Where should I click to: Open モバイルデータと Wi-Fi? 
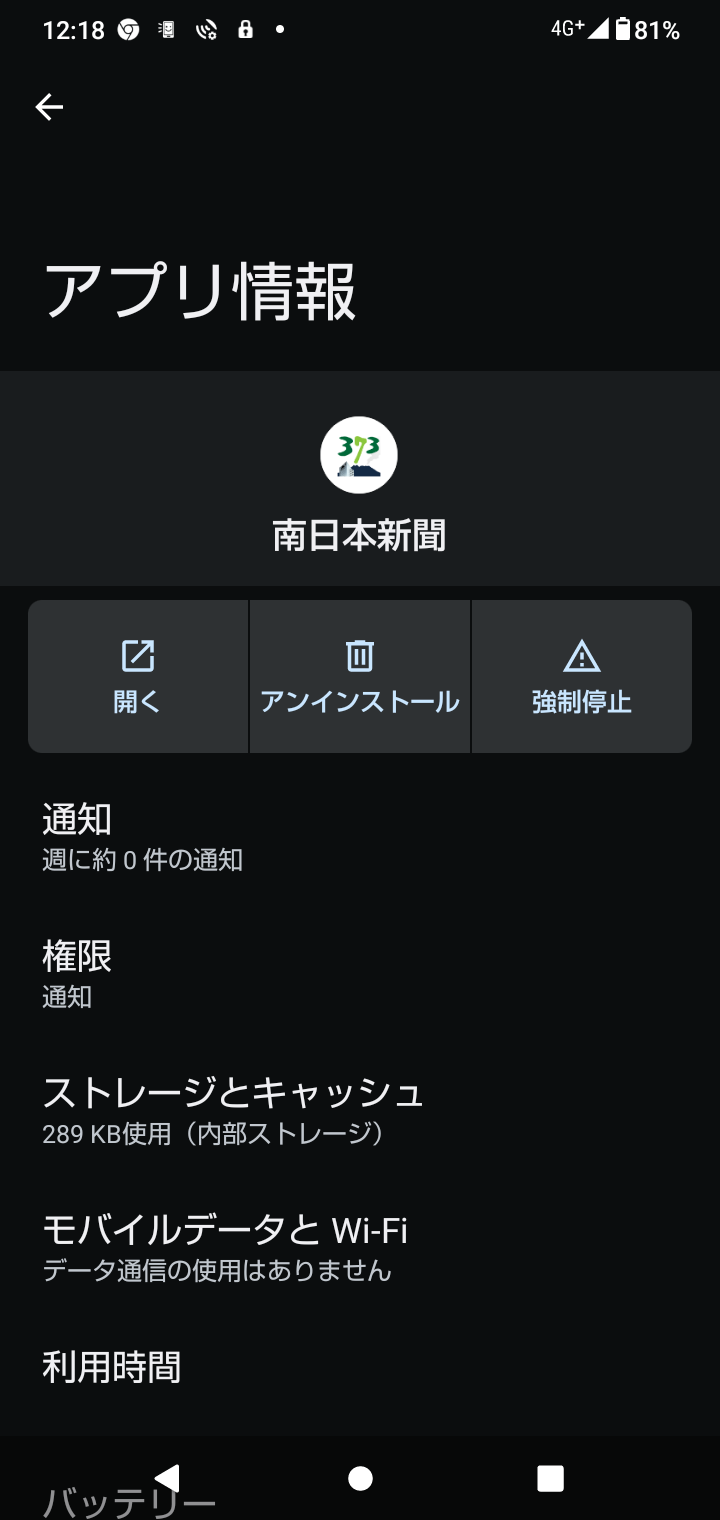tap(360, 1249)
